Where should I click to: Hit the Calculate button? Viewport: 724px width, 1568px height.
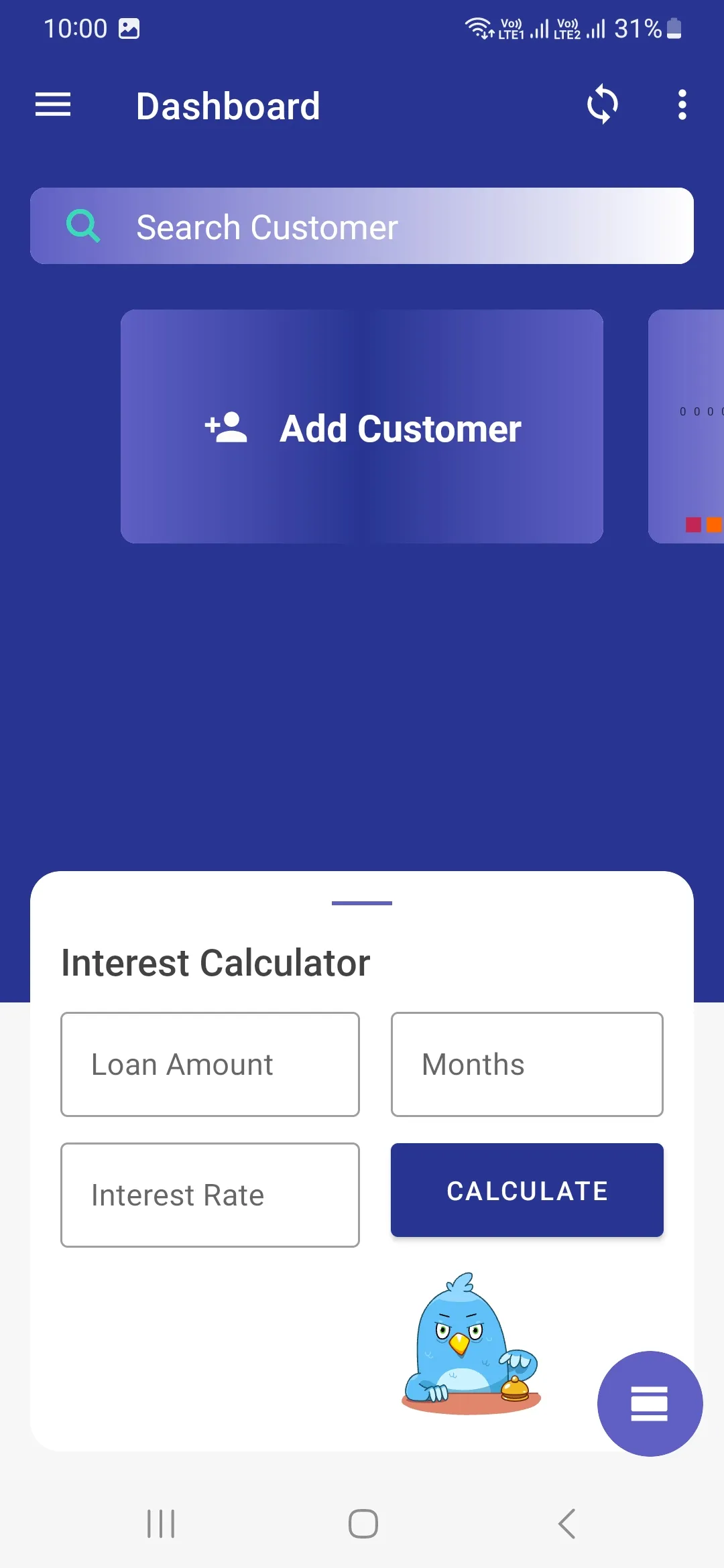(x=527, y=1190)
